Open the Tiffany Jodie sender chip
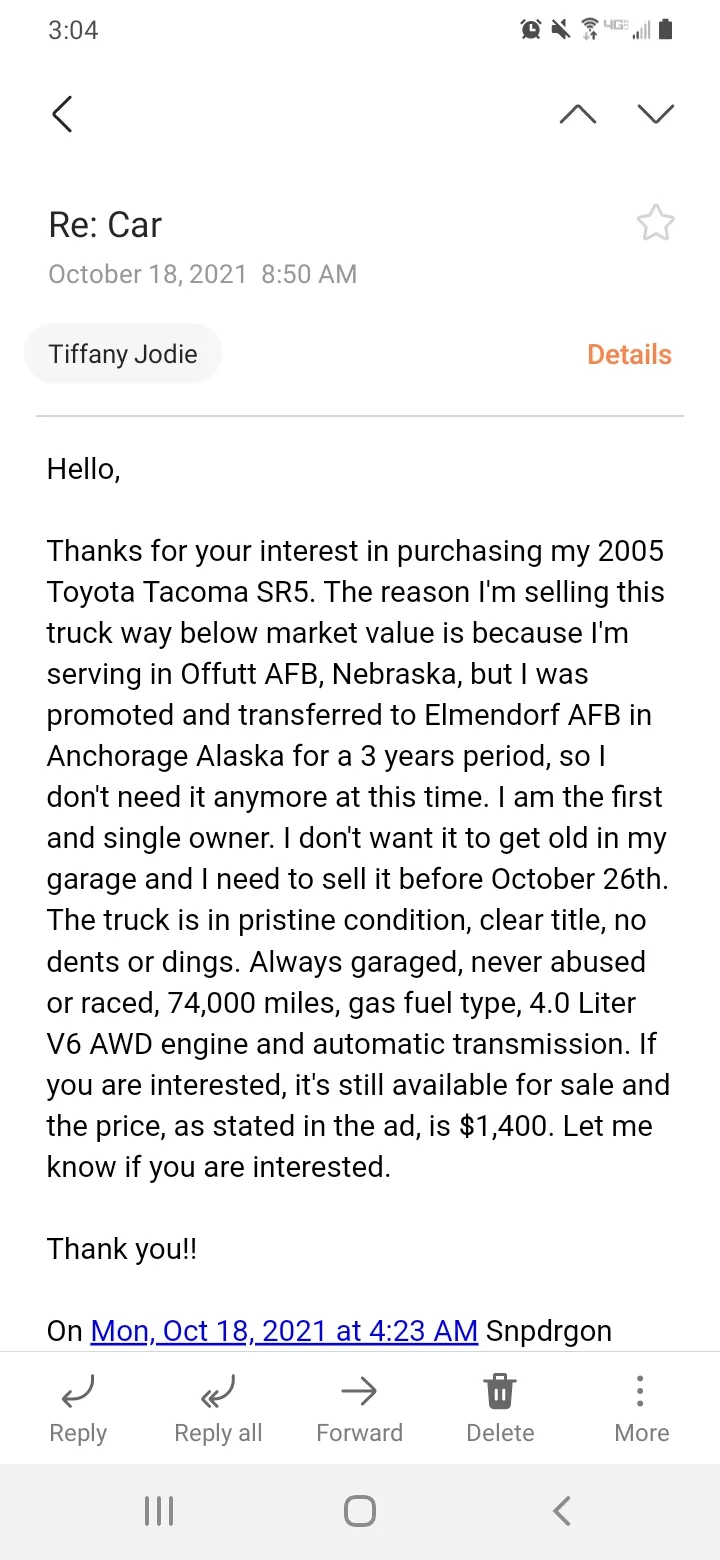Image resolution: width=720 pixels, height=1560 pixels. [123, 354]
